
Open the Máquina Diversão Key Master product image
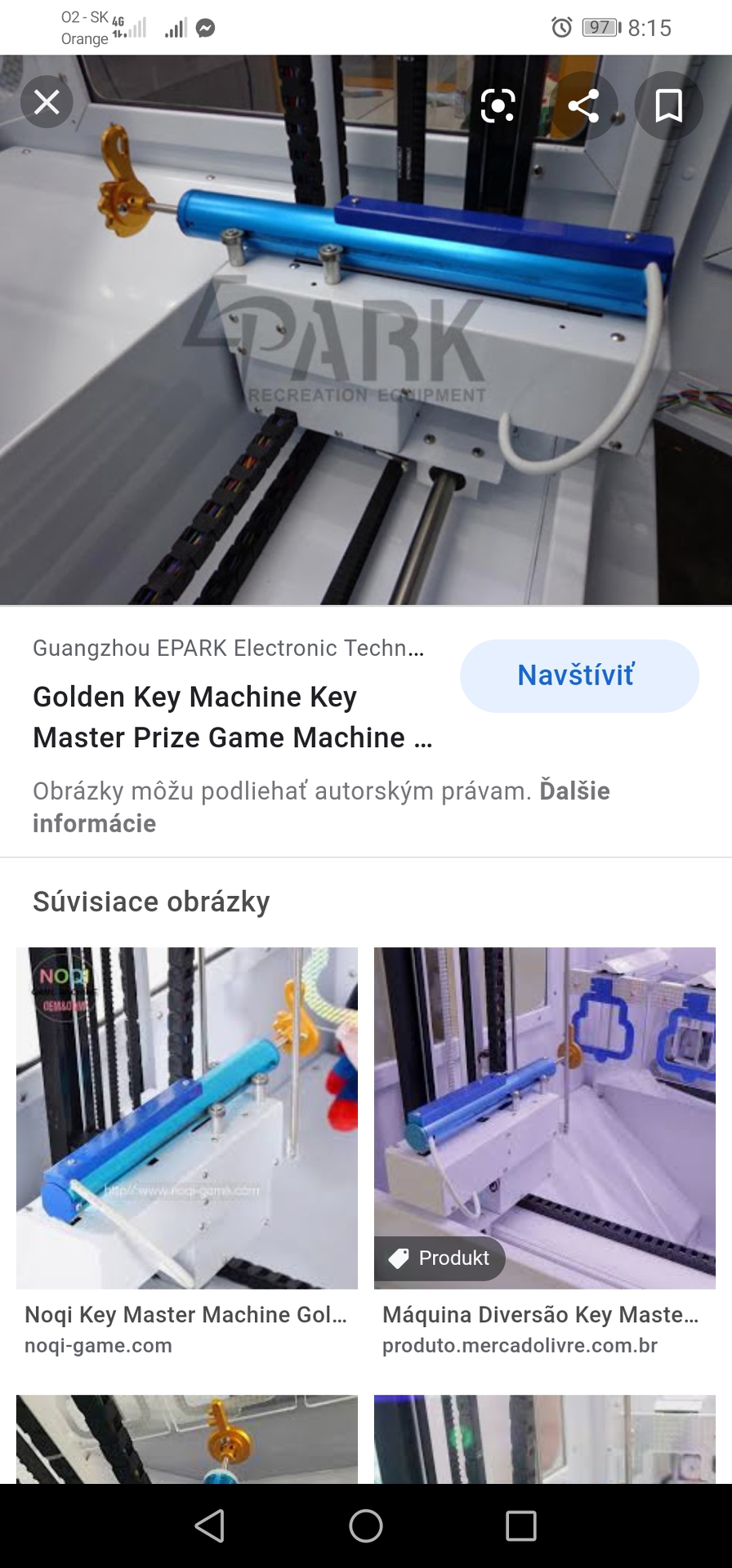[x=544, y=1117]
